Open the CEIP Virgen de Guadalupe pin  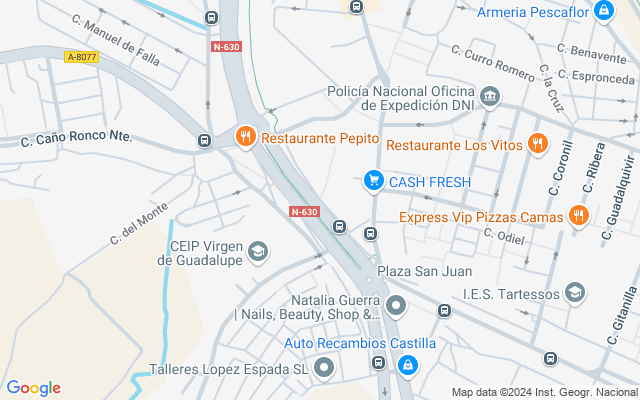point(258,252)
